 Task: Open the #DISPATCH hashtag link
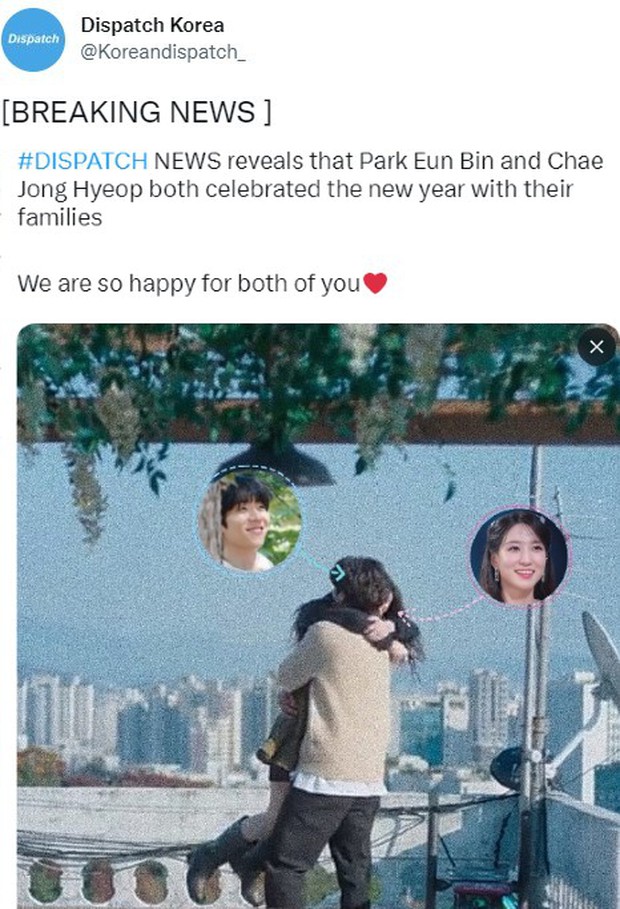82,161
